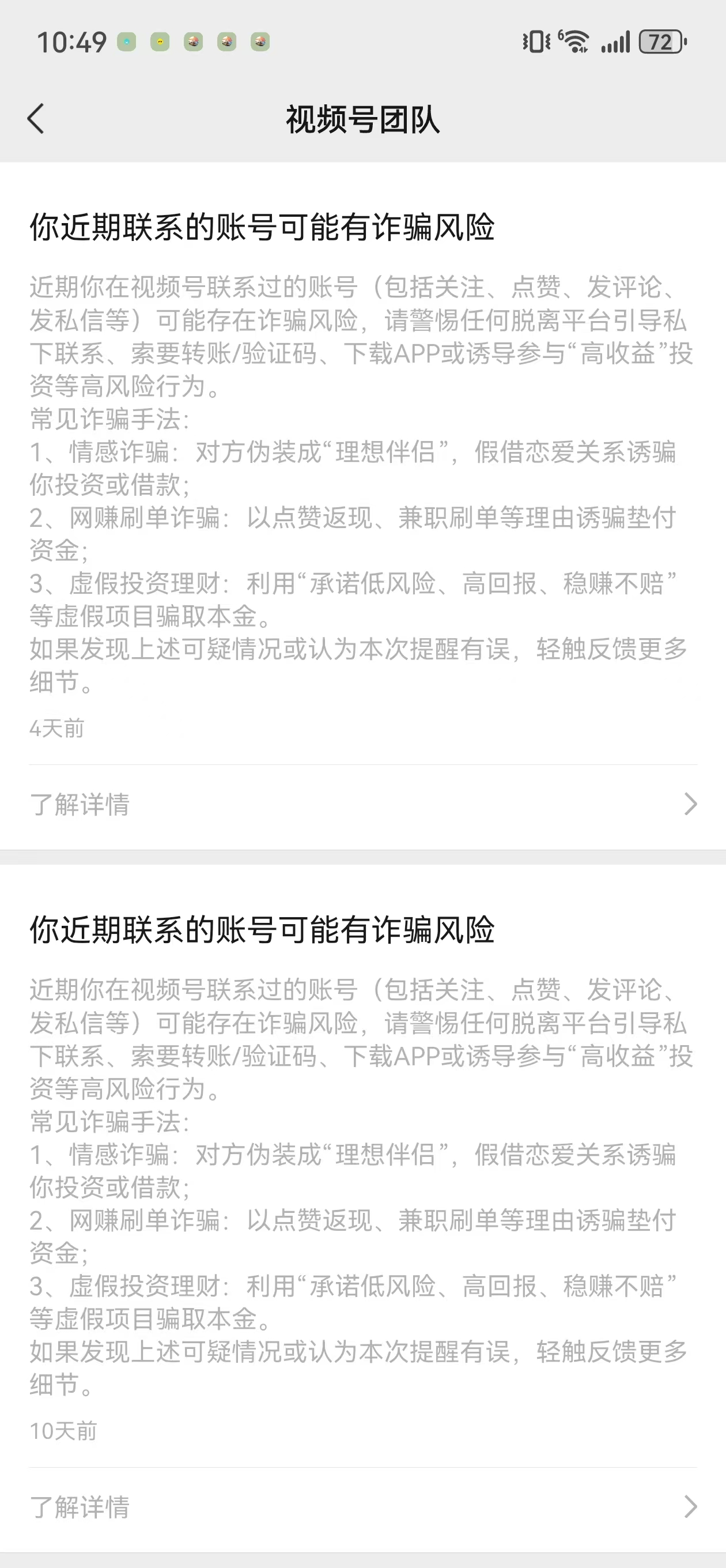Open 了解详情 for the 4天前 fraud notice
The width and height of the screenshot is (726, 1568).
362,805
